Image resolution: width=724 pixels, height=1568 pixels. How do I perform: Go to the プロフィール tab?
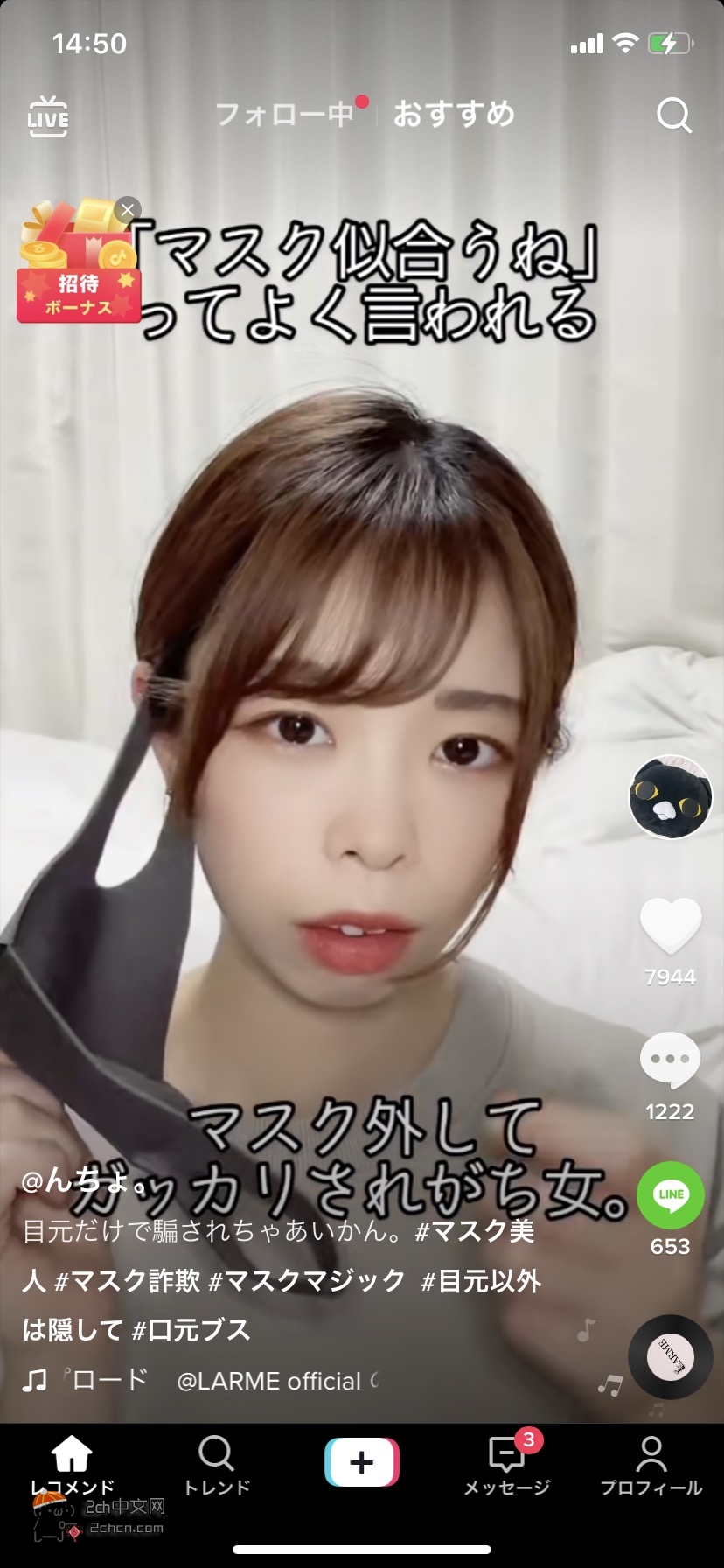click(651, 1465)
